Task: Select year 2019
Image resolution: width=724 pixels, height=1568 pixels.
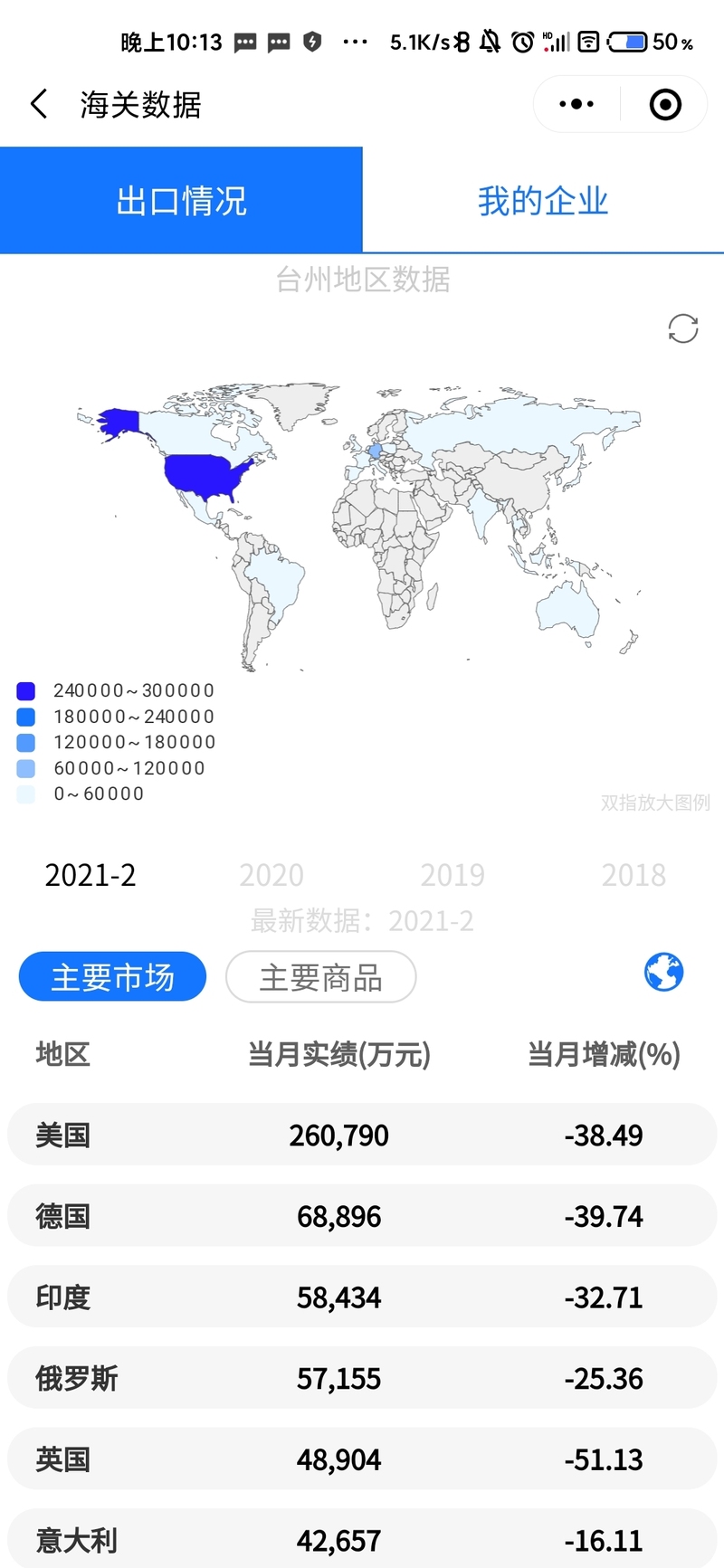Action: (x=452, y=875)
